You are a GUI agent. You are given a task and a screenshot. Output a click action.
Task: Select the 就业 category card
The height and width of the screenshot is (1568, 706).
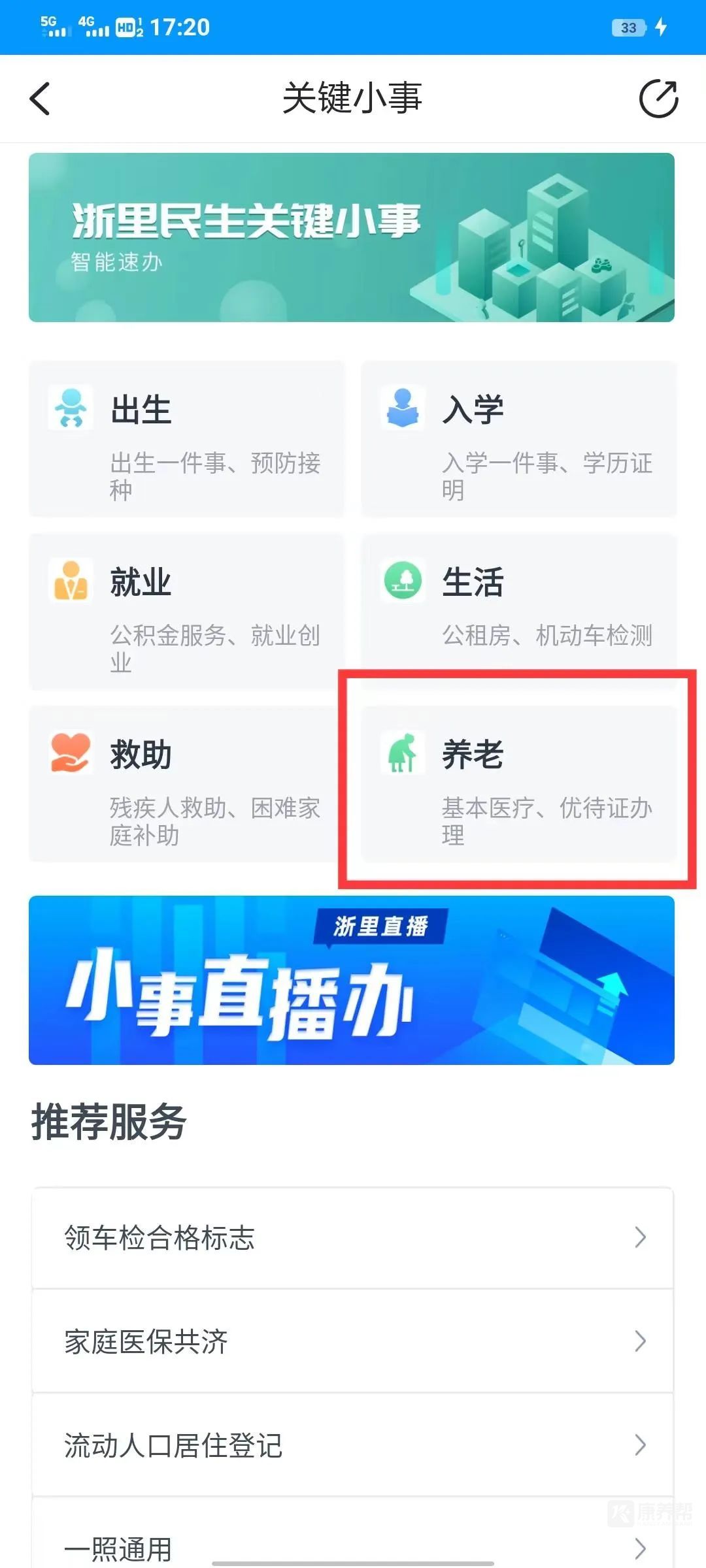pos(186,612)
